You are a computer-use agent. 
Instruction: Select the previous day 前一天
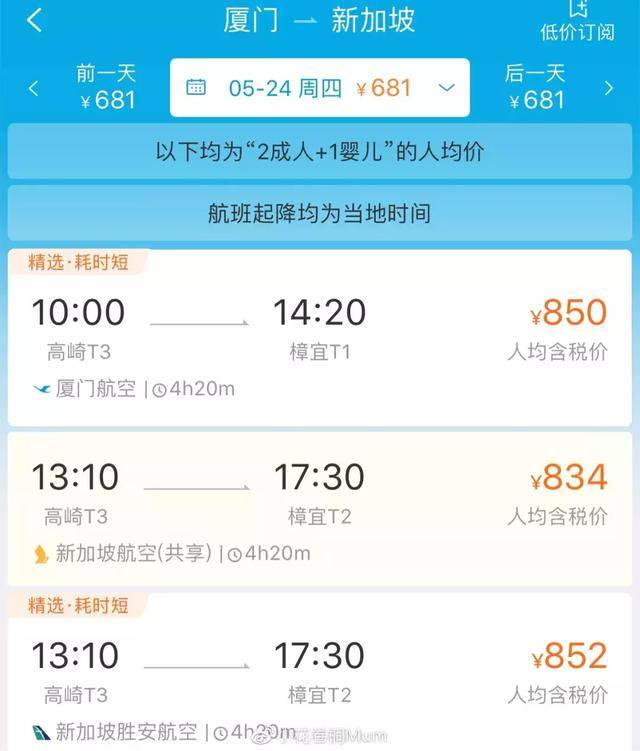(105, 87)
